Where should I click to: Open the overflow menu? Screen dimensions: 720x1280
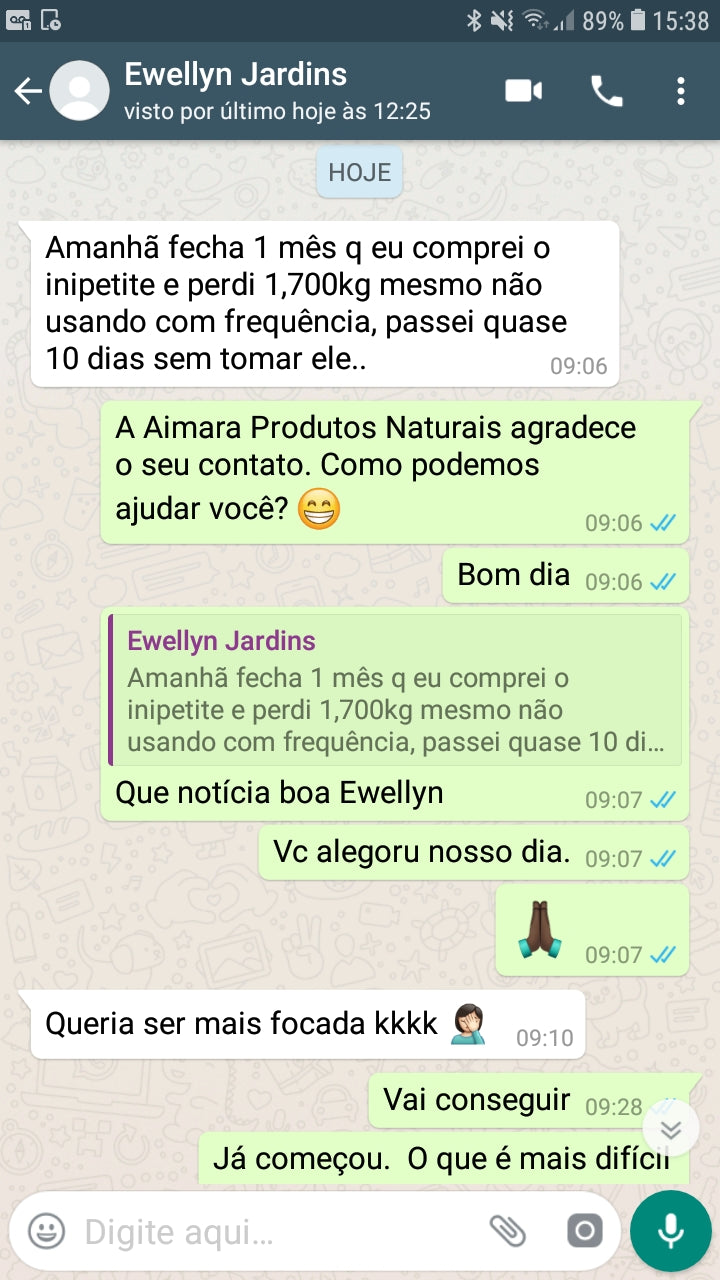tap(681, 92)
